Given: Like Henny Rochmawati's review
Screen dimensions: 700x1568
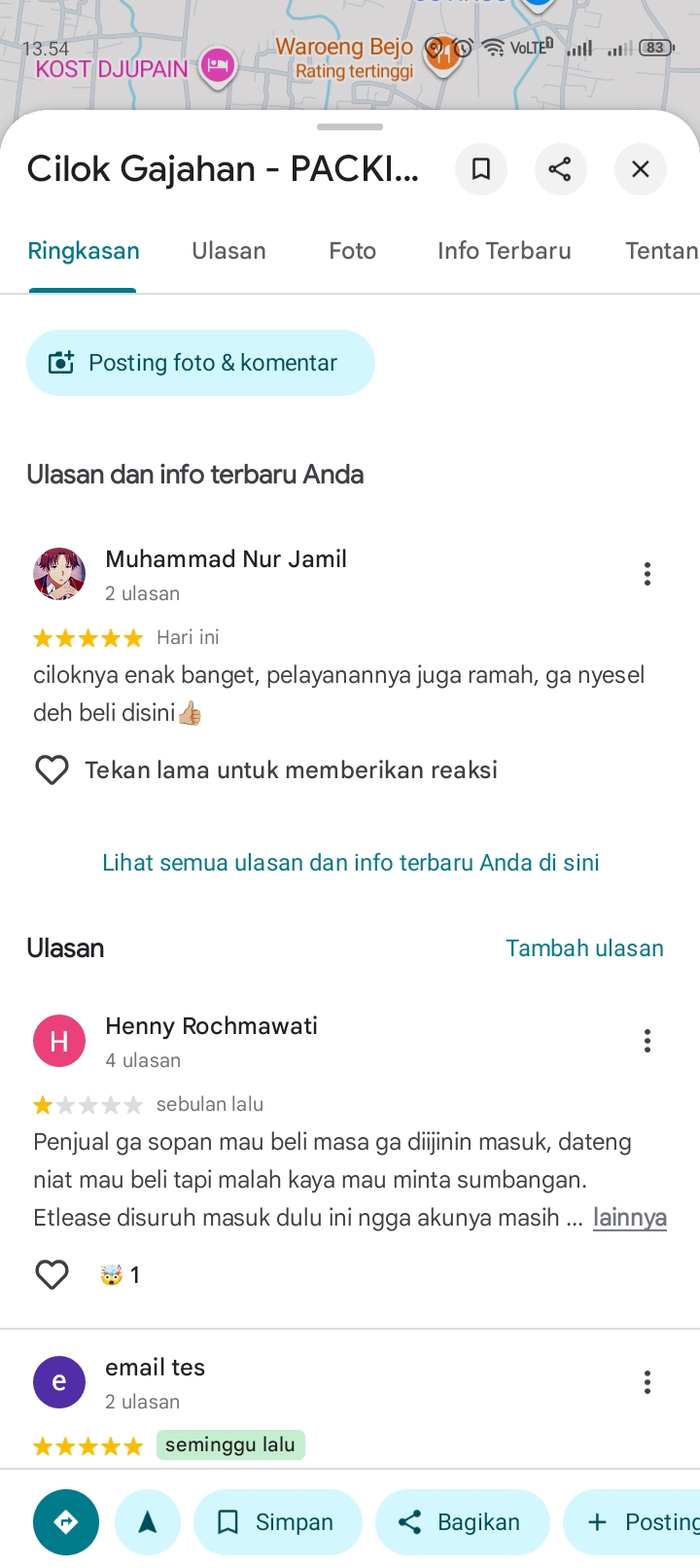Looking at the screenshot, I should pyautogui.click(x=52, y=1274).
